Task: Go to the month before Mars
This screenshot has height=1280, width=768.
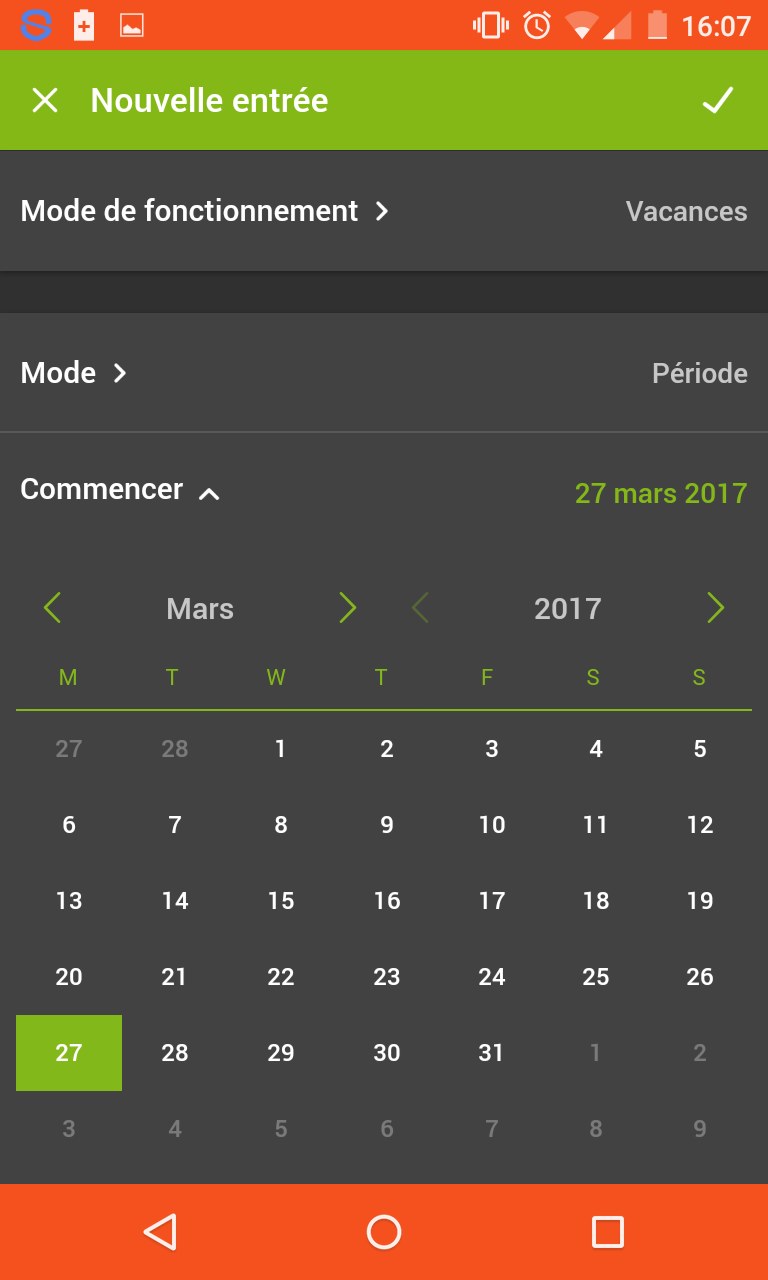Action: point(53,608)
